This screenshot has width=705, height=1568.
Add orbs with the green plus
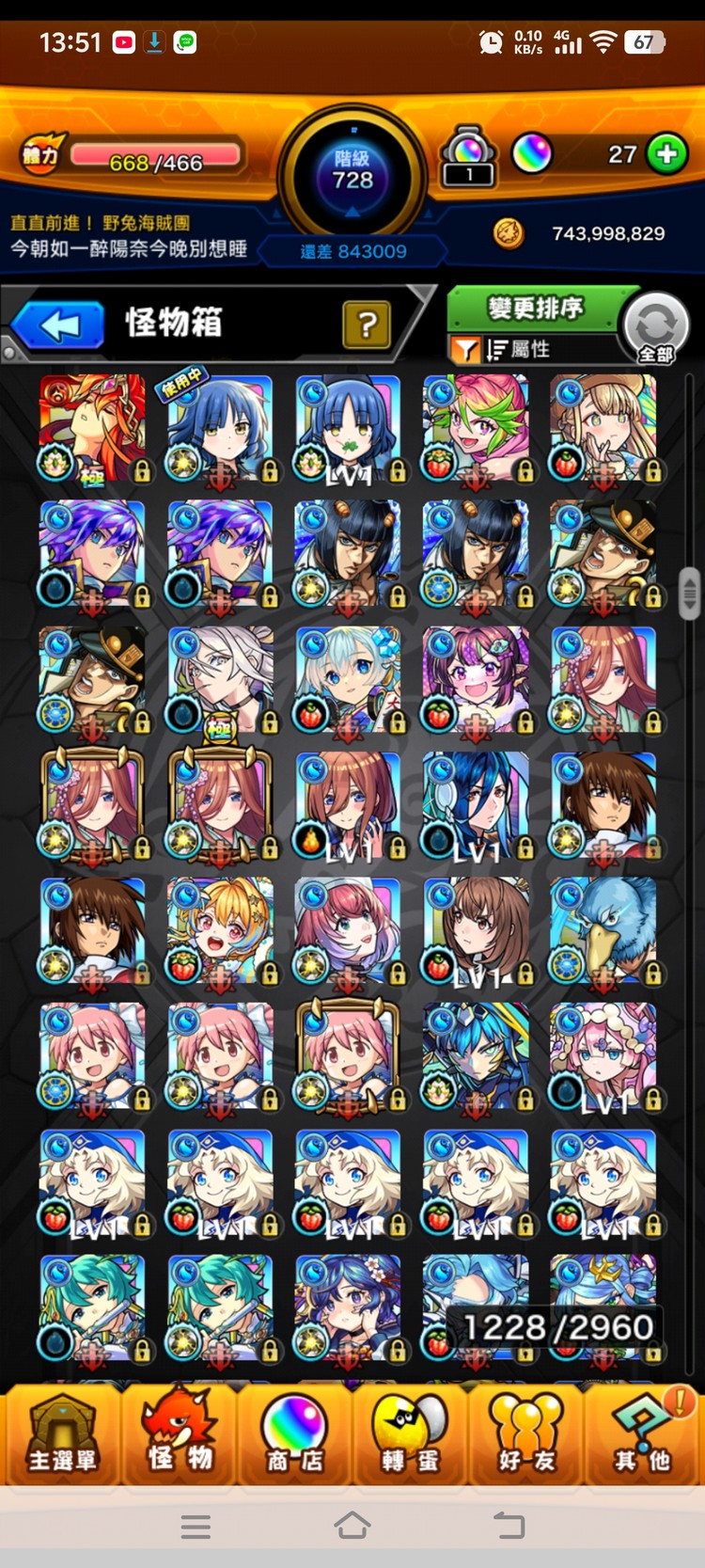click(667, 154)
